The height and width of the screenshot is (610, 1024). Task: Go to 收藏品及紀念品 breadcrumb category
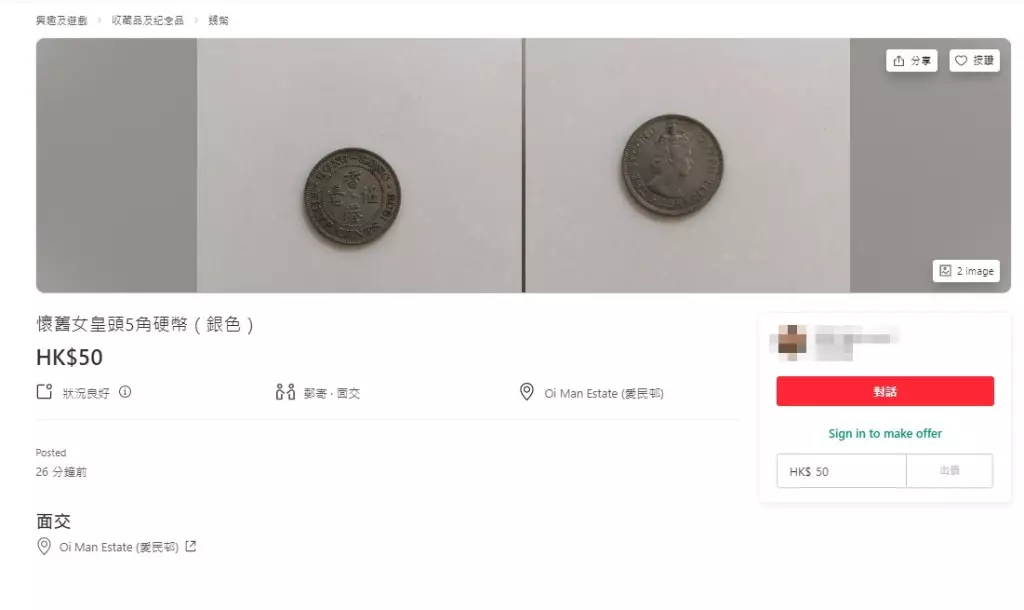147,20
